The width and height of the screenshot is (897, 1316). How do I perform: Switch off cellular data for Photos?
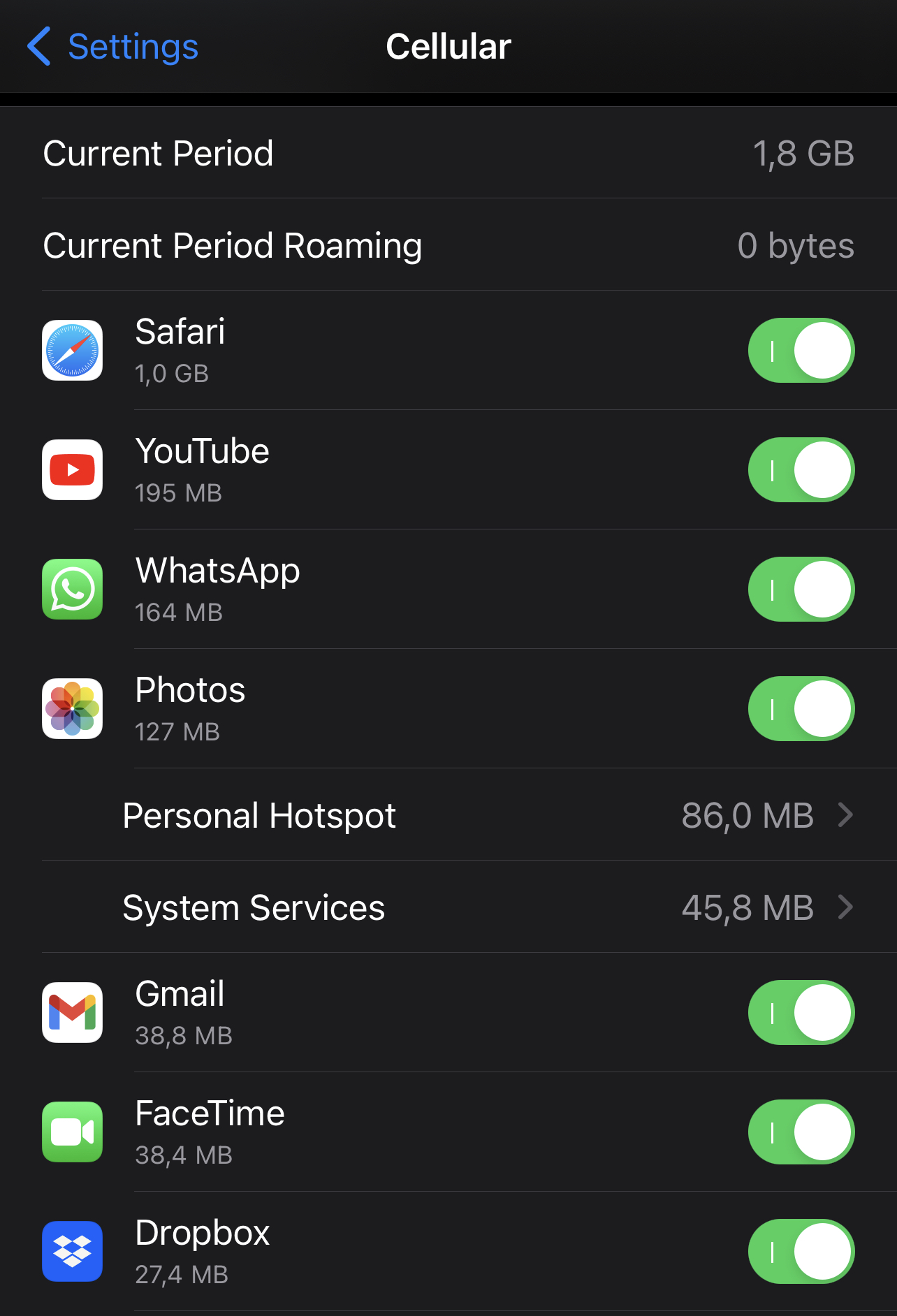[801, 709]
